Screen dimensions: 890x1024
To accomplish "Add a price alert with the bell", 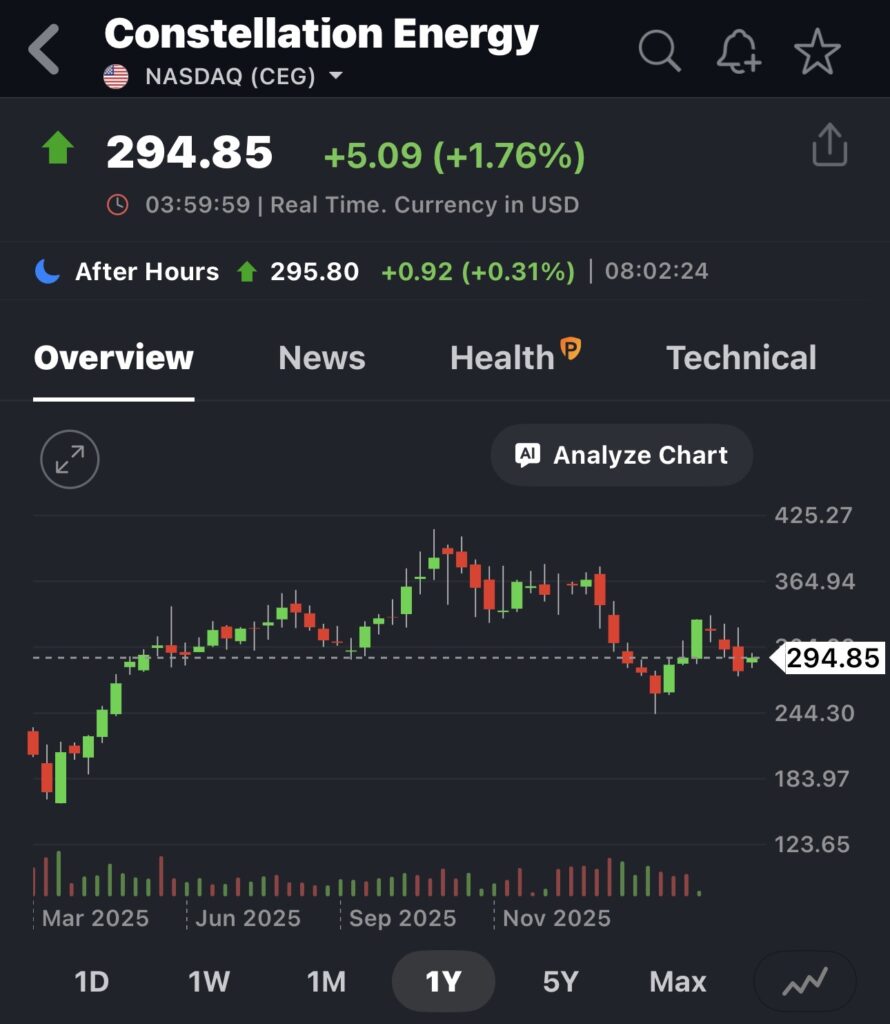I will point(738,50).
